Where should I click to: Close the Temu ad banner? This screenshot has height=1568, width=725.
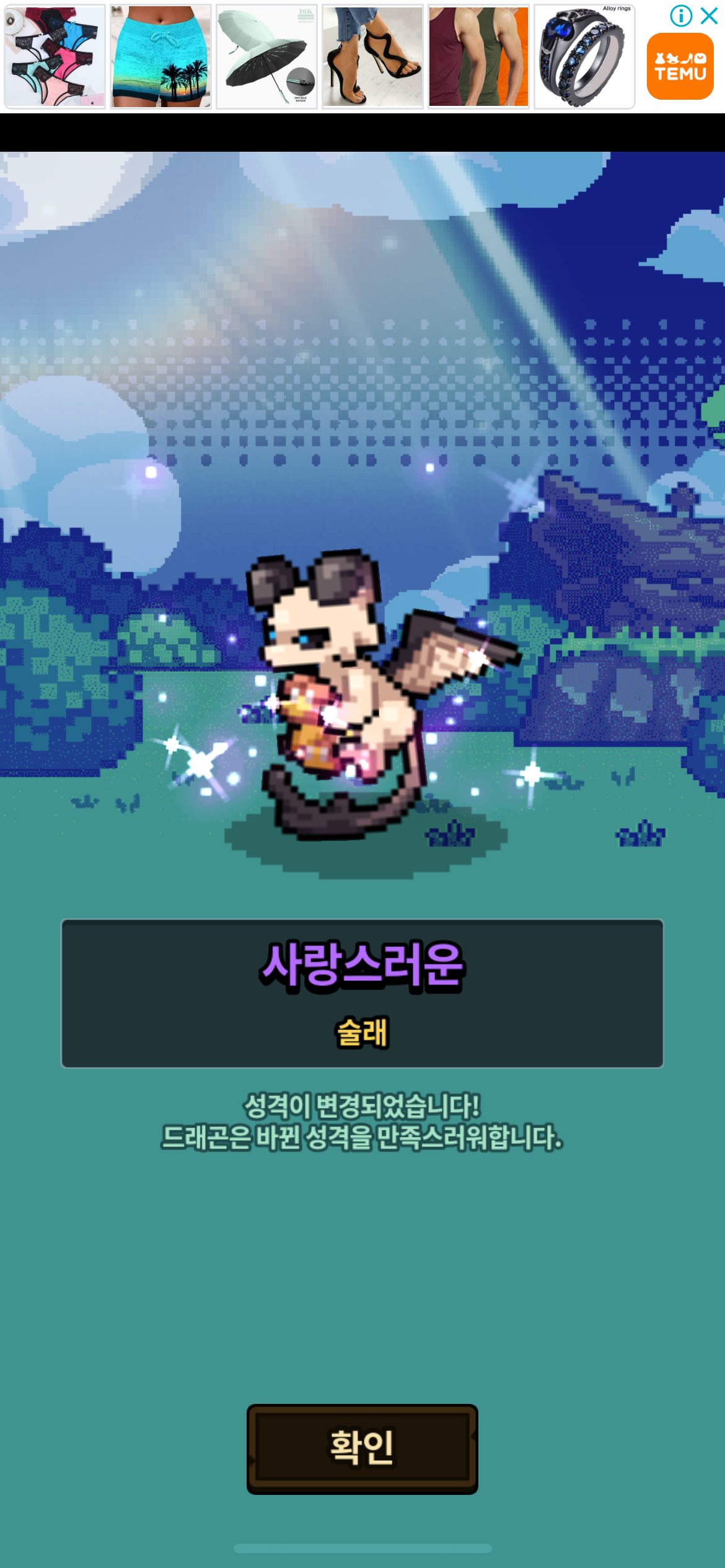[710, 15]
